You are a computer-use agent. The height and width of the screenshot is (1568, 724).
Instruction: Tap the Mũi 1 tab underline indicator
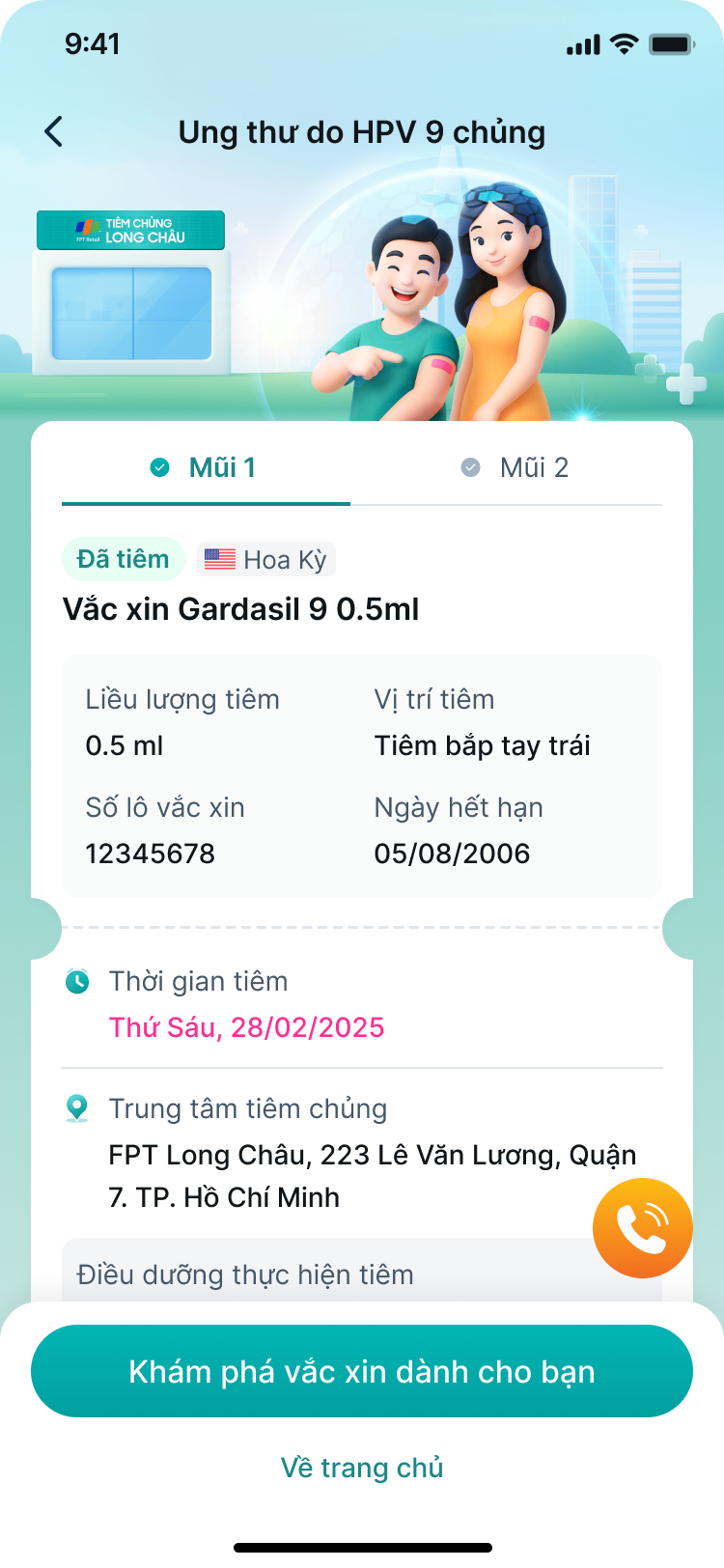[x=205, y=503]
